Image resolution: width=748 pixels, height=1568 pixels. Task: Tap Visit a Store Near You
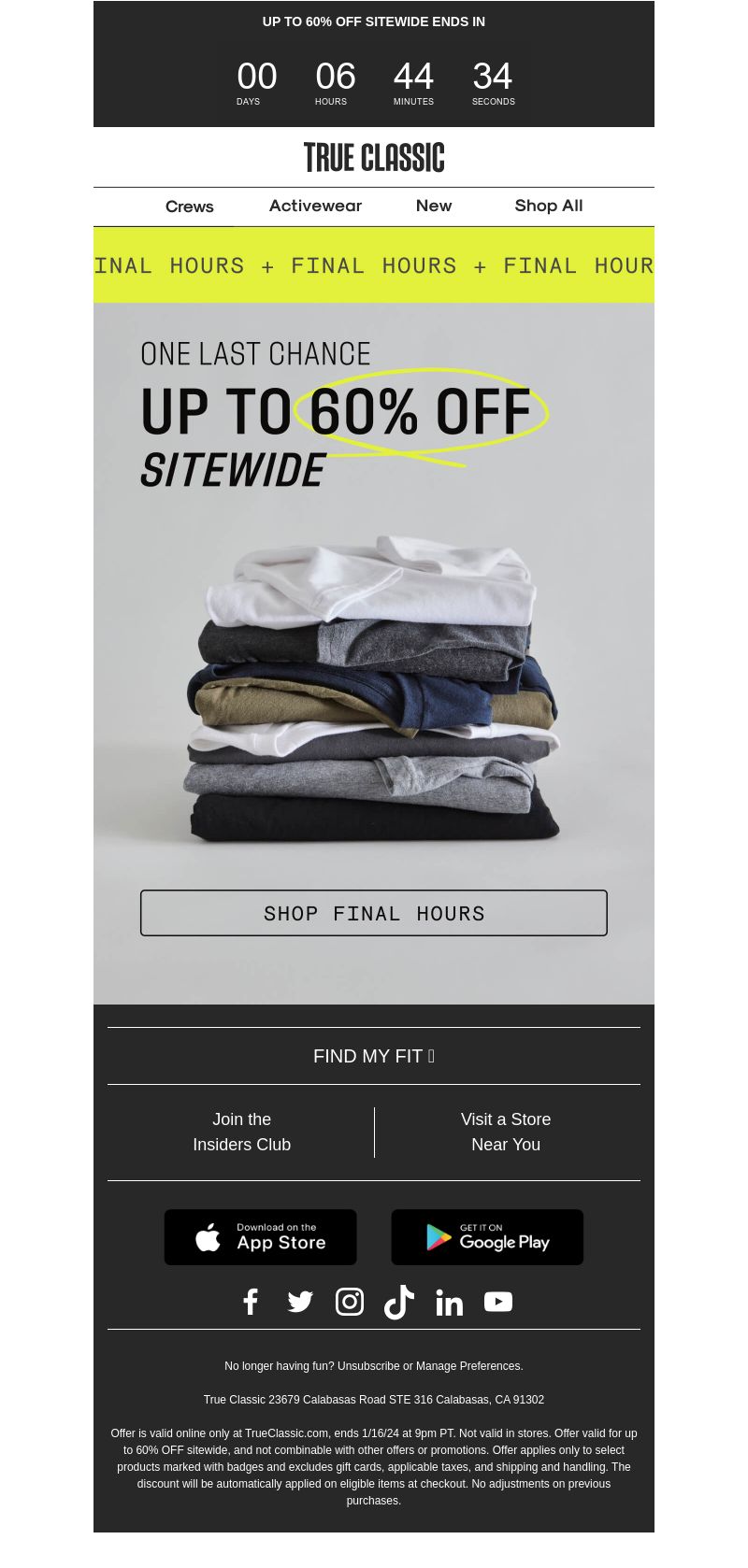click(x=506, y=1132)
